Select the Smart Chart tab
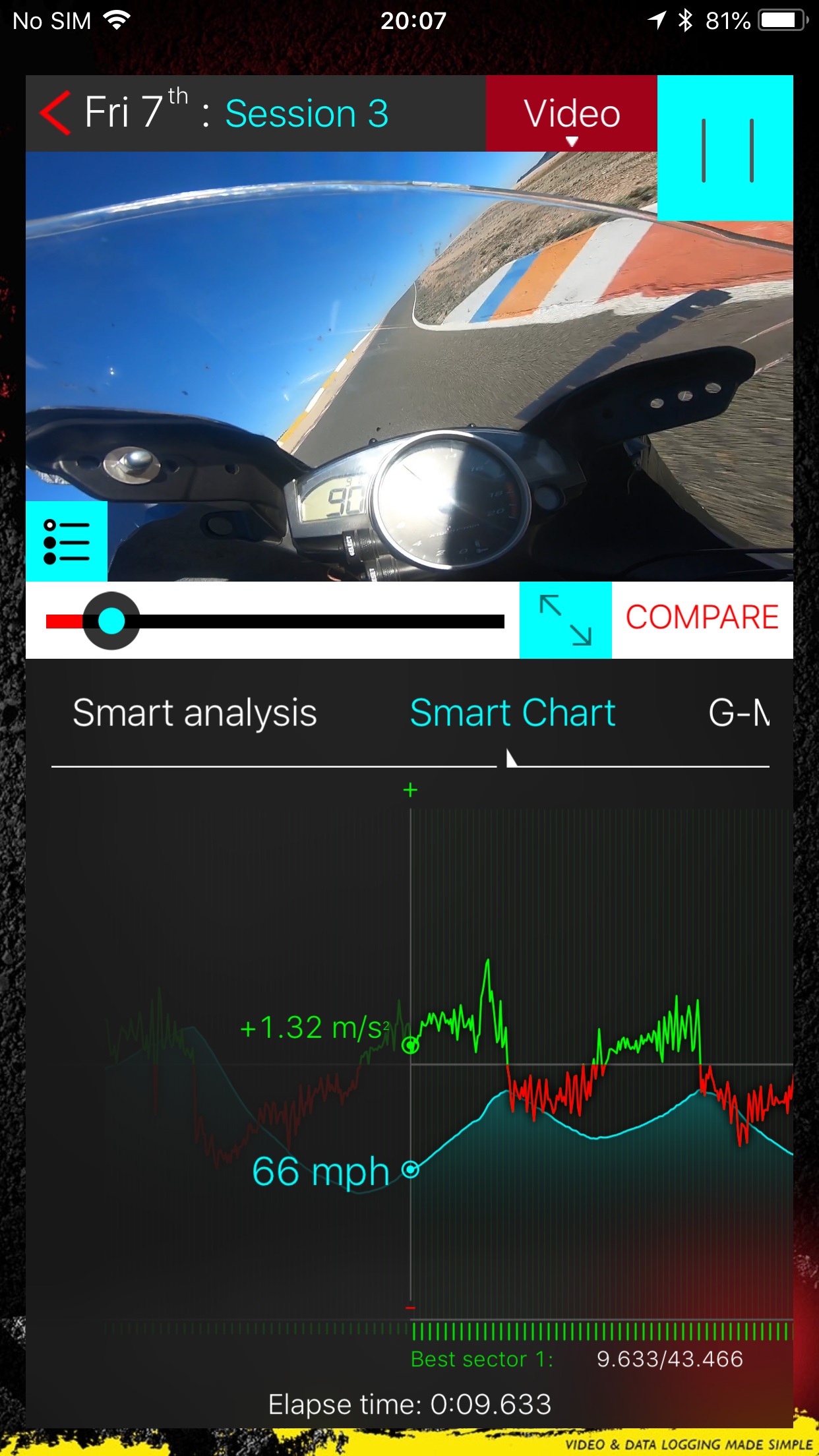This screenshot has width=819, height=1456. tap(512, 713)
